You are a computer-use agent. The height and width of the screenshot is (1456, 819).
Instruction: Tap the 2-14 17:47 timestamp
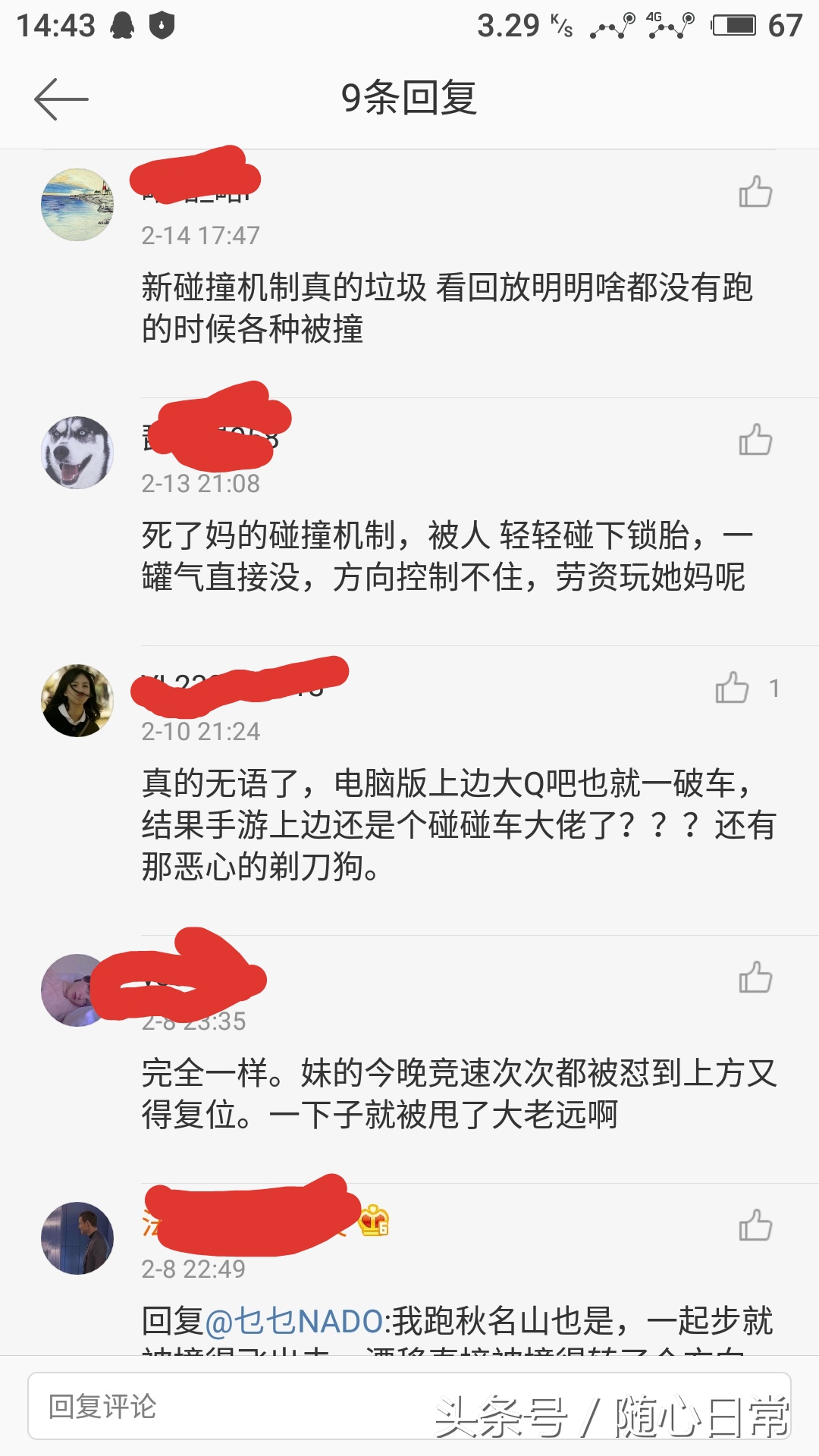tap(202, 235)
